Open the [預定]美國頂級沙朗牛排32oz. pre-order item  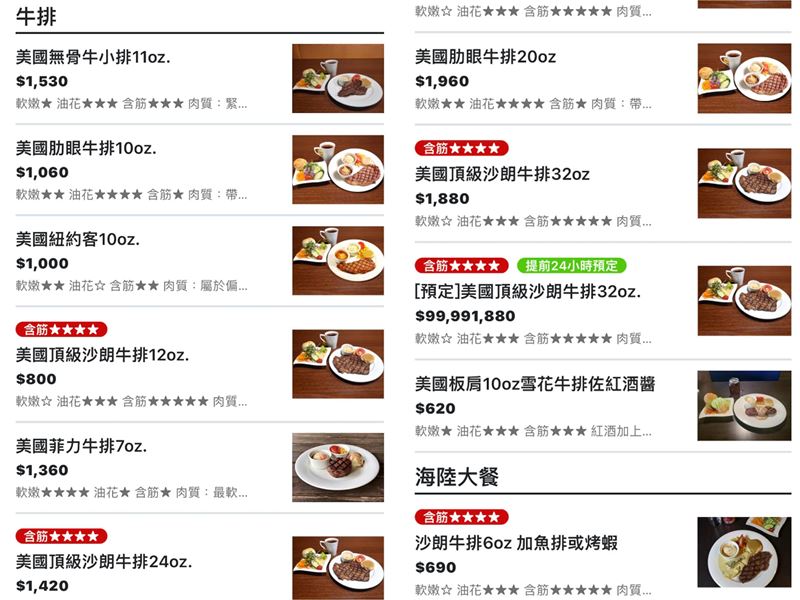(x=527, y=292)
